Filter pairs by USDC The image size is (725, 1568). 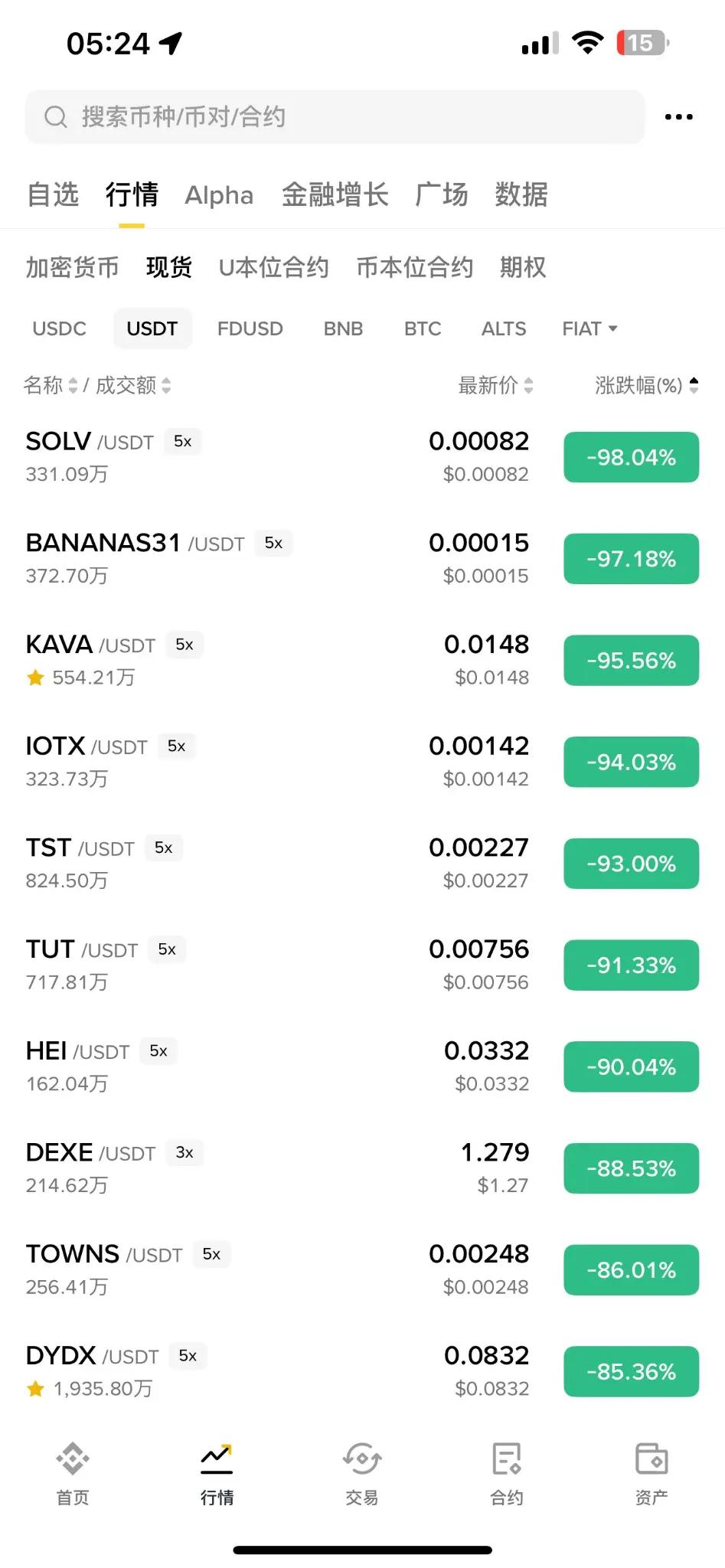tap(59, 328)
